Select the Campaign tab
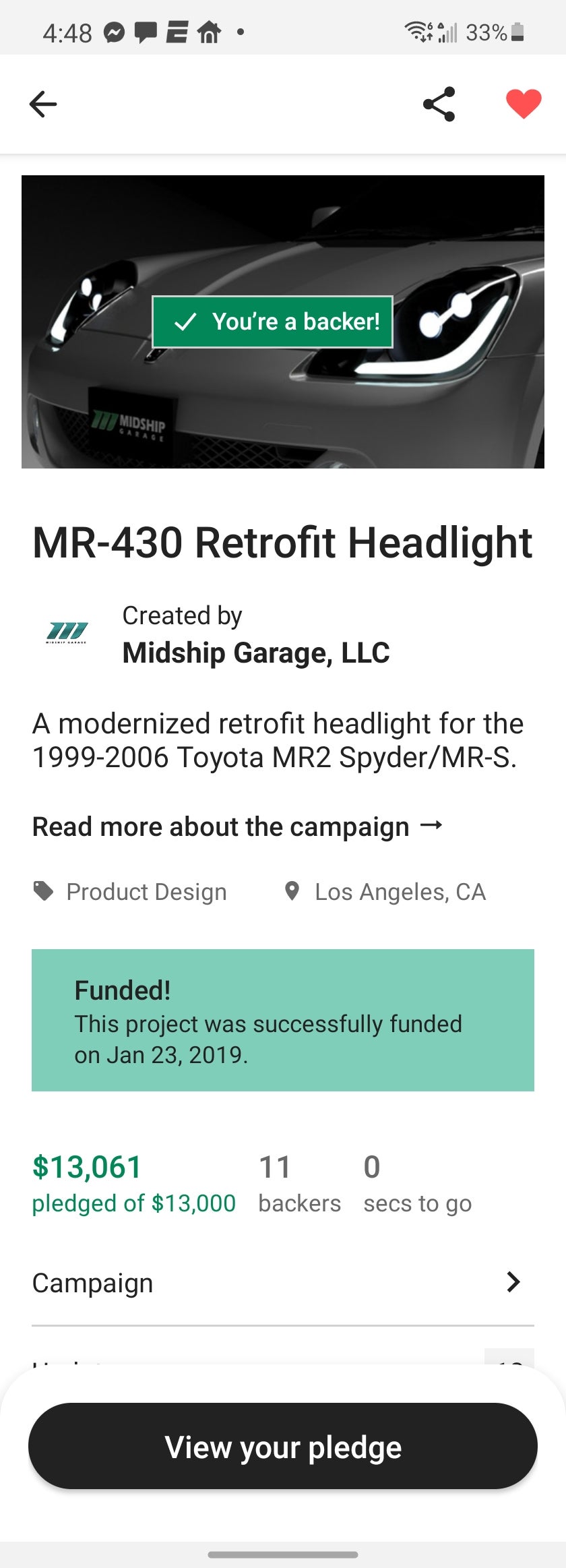The height and width of the screenshot is (1568, 566). 92,1282
